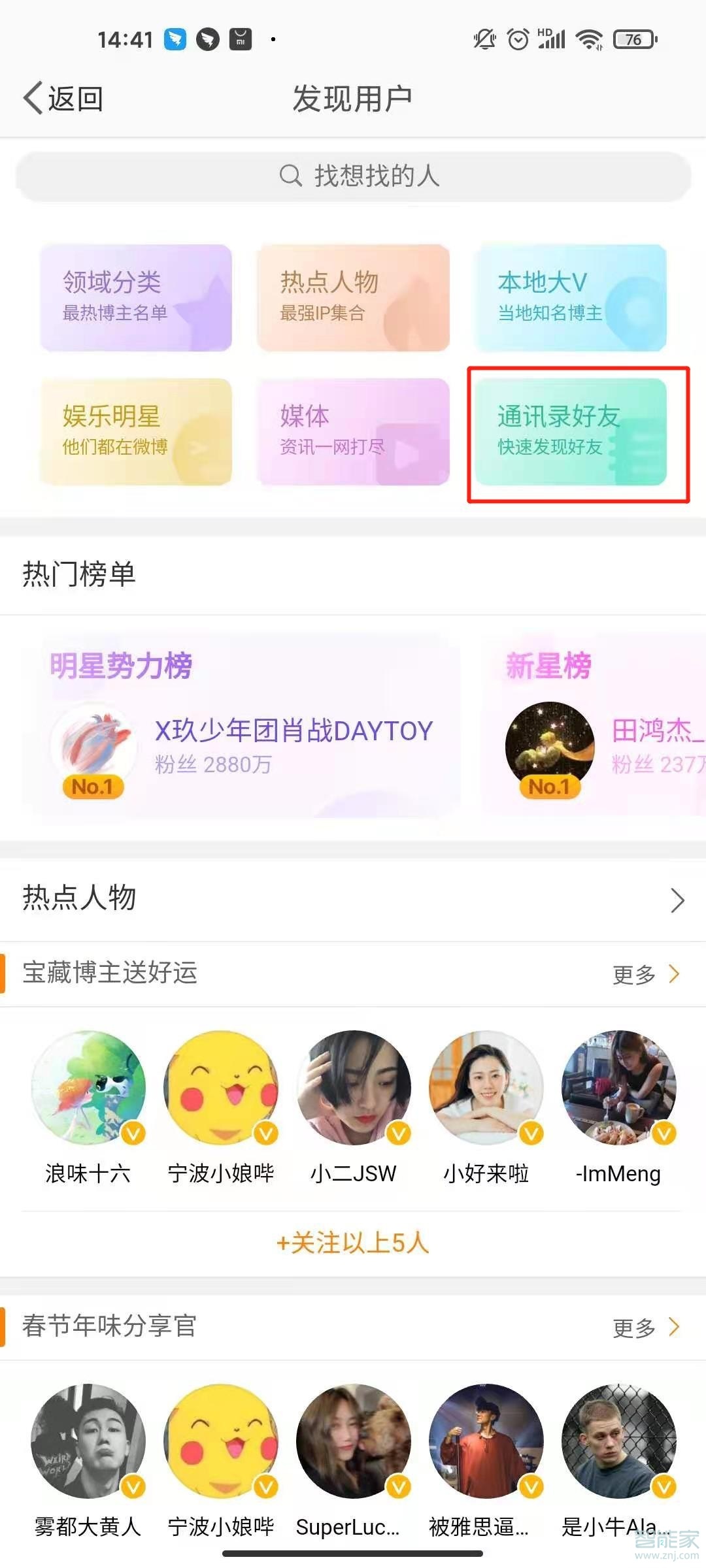Open X玖少年团肖战DAYTOY profile entry
The image size is (706, 1568).
click(295, 730)
